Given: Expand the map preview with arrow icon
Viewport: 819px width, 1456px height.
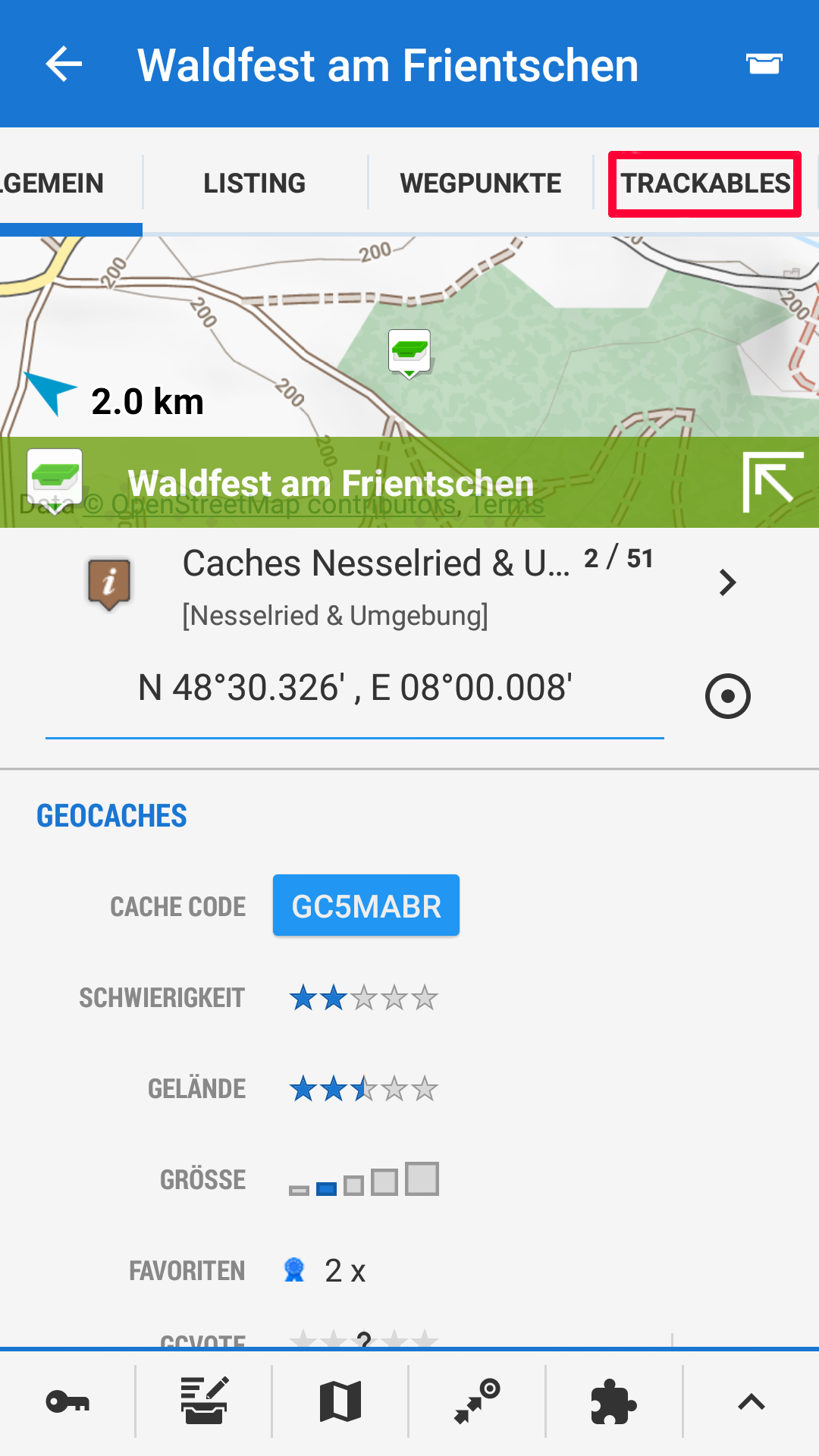Looking at the screenshot, I should tap(772, 482).
